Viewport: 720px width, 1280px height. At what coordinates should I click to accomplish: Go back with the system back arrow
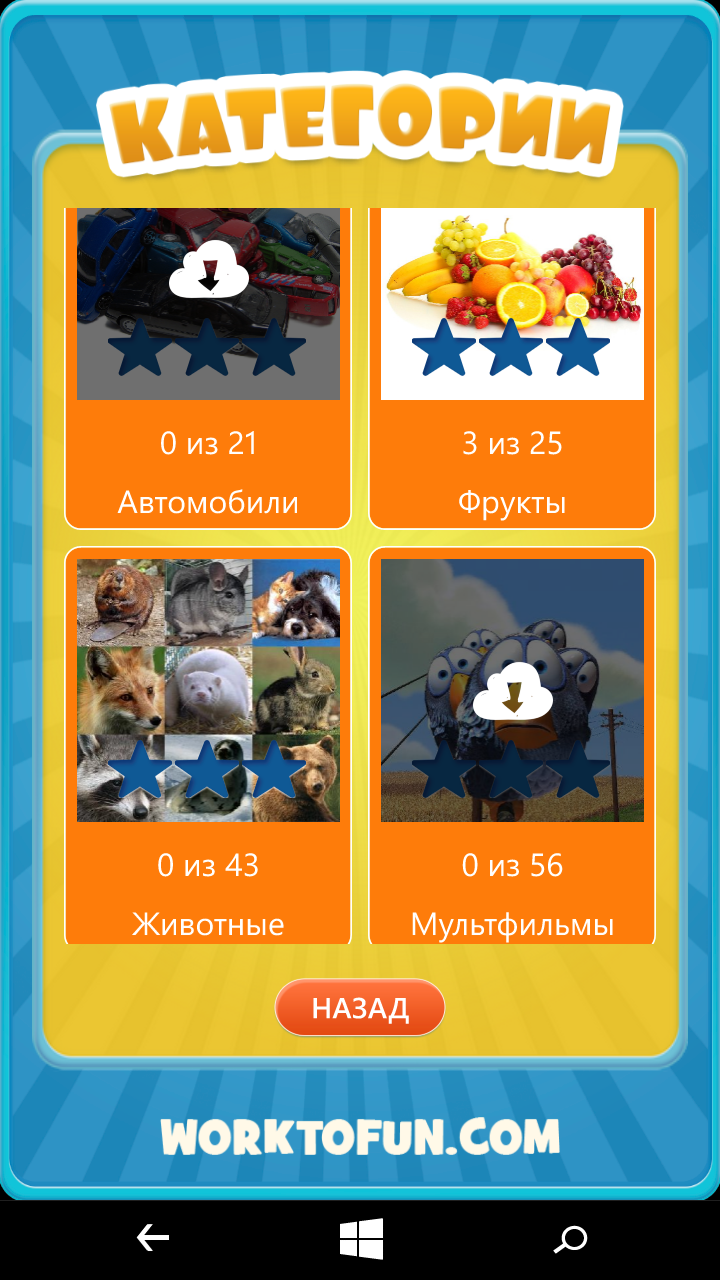click(152, 1240)
